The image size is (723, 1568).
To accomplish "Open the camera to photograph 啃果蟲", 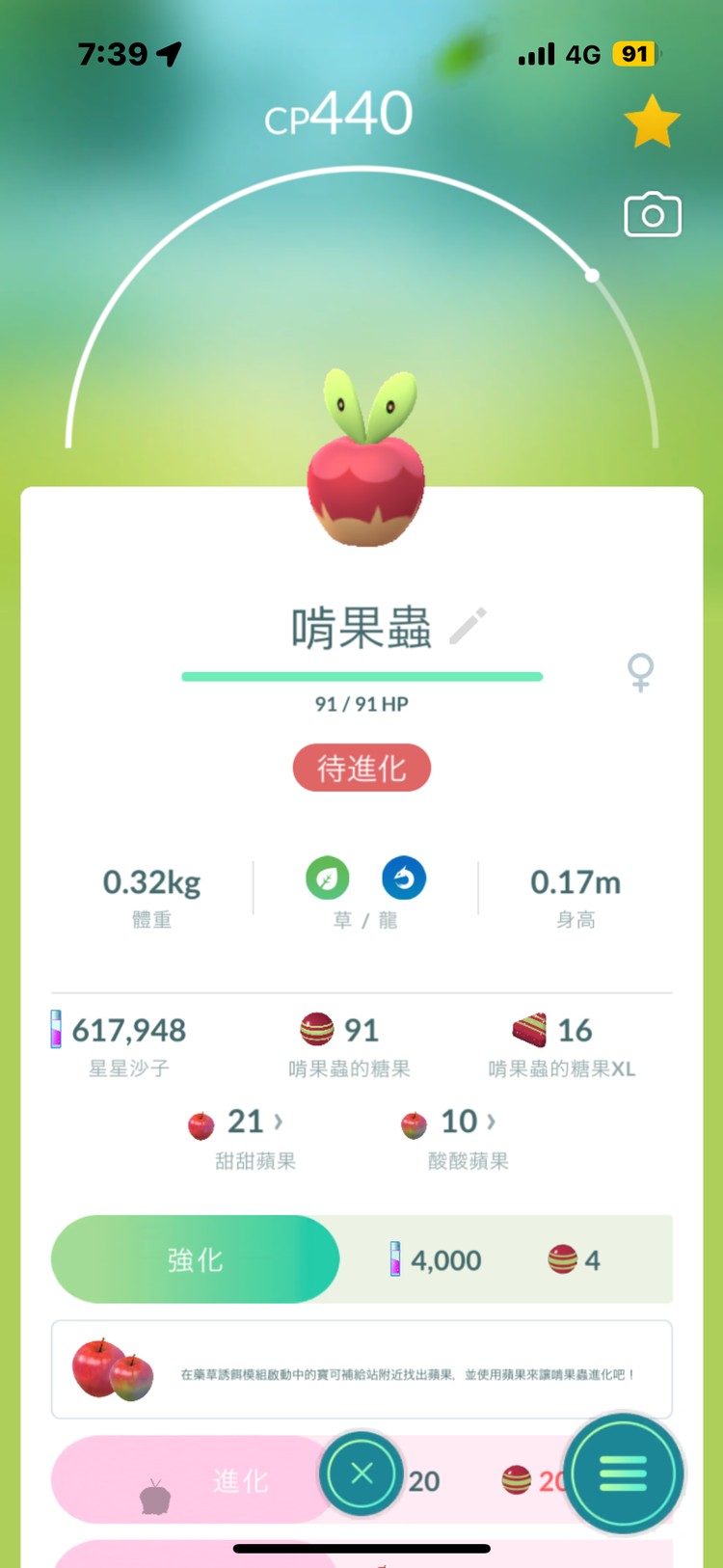I will (x=652, y=215).
